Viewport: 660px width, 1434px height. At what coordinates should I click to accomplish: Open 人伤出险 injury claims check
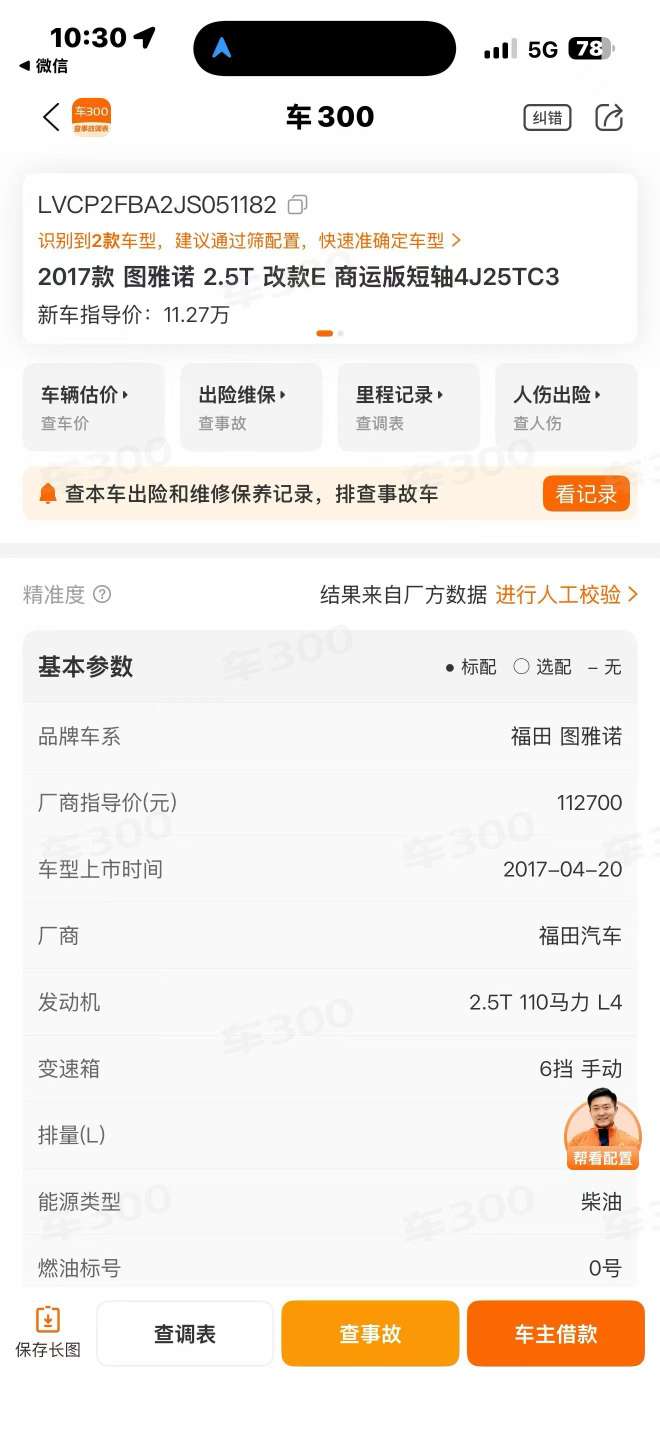(x=566, y=407)
